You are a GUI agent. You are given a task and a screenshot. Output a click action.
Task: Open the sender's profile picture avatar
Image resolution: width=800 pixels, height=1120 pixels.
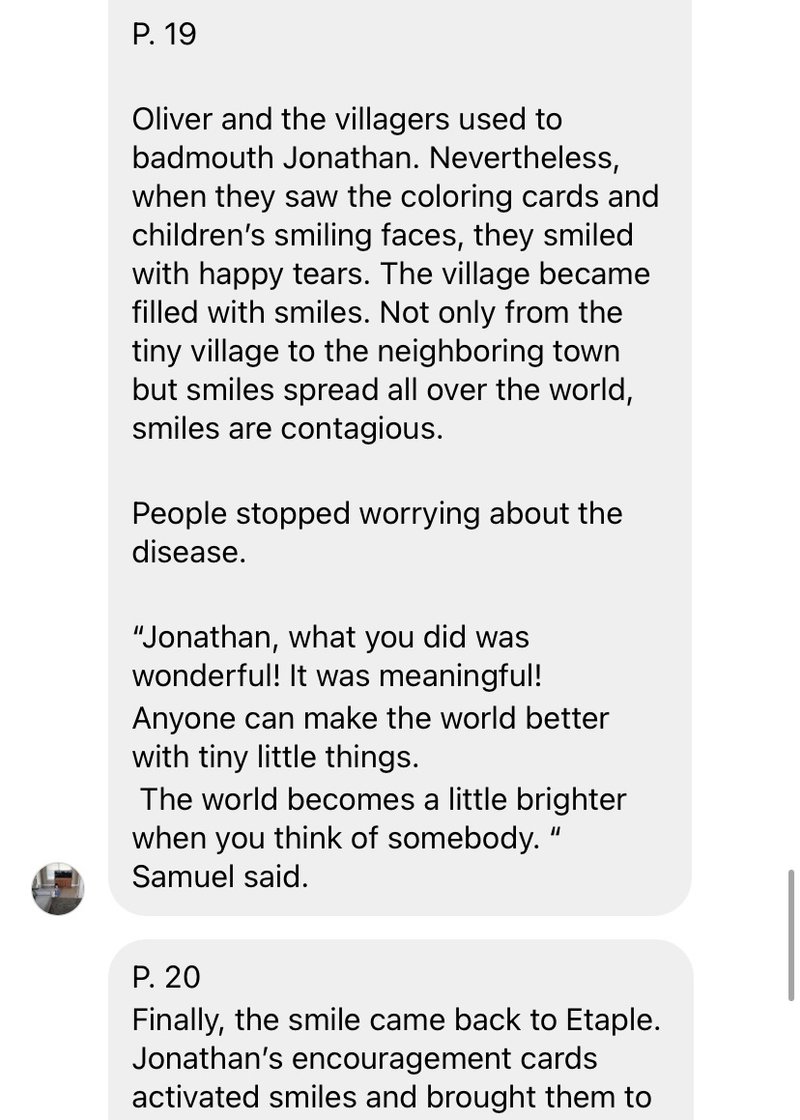(58, 888)
